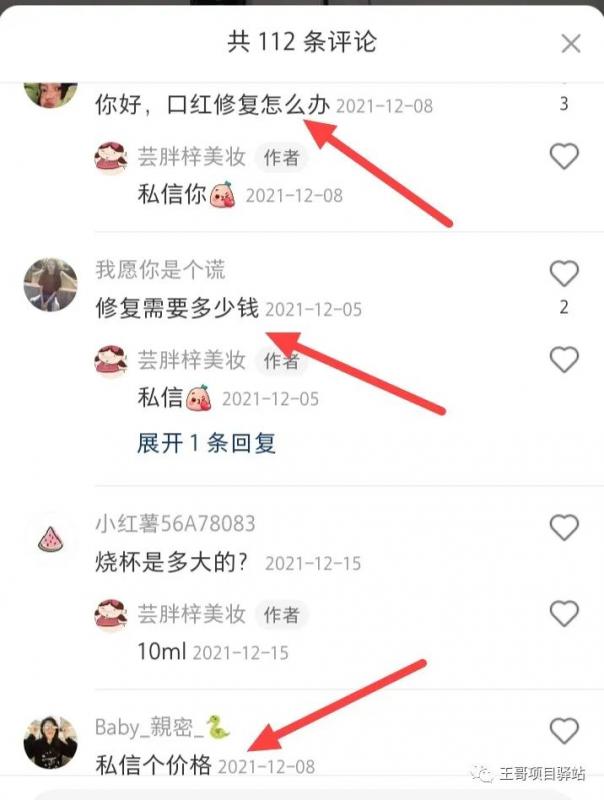Like 小红薯56A78083's comment about the beaker
Viewport: 604px width, 800px height.
(x=564, y=527)
